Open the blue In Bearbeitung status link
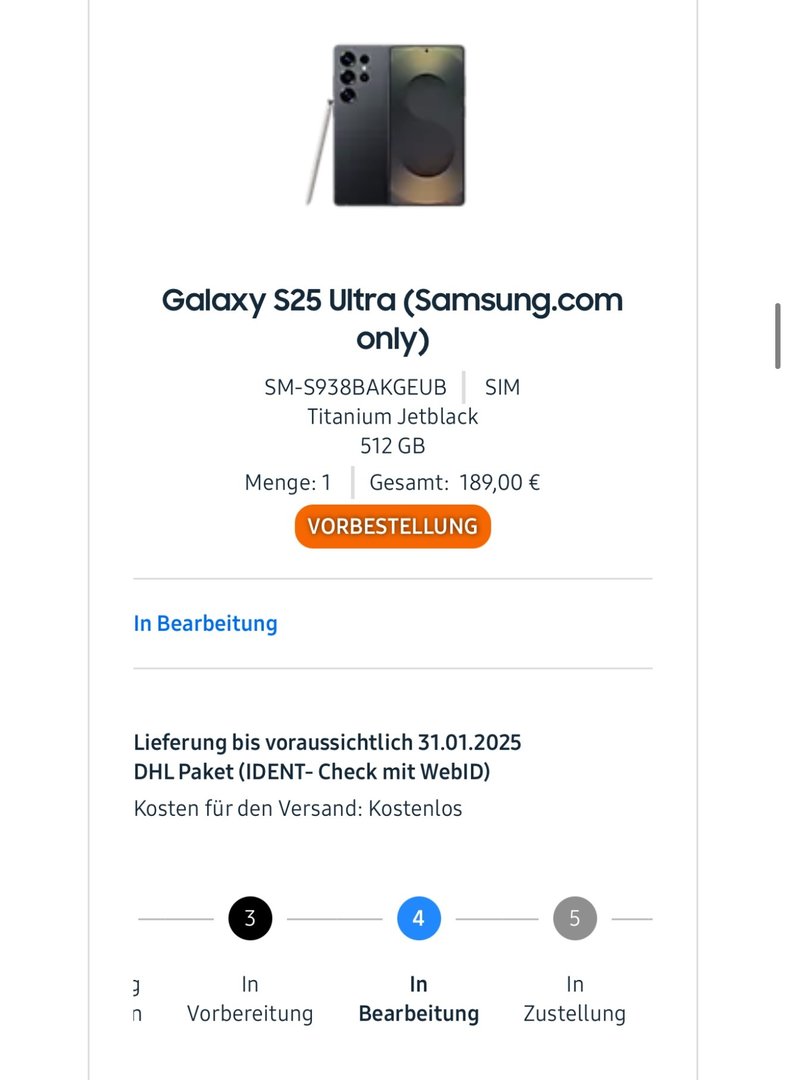 tap(205, 624)
